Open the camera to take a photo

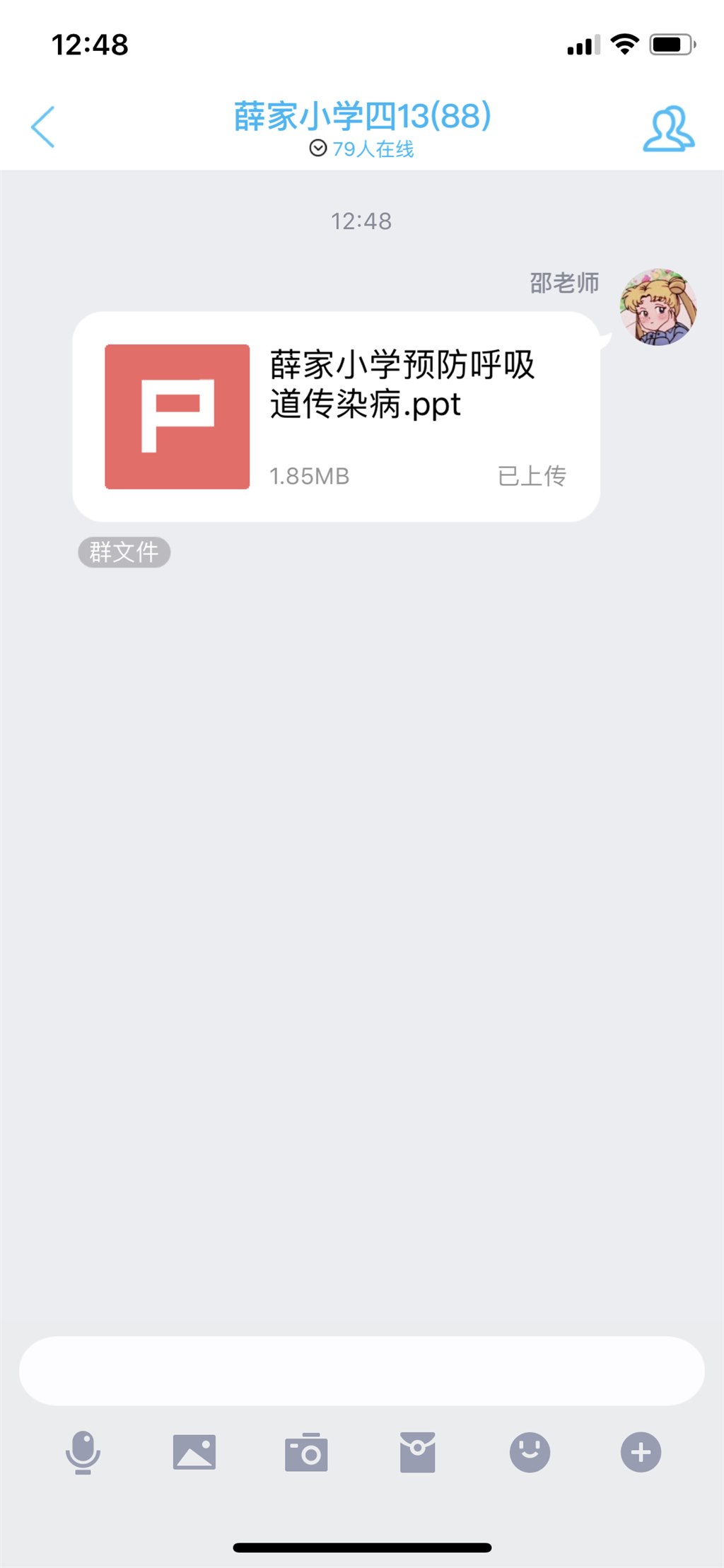pos(306,1452)
